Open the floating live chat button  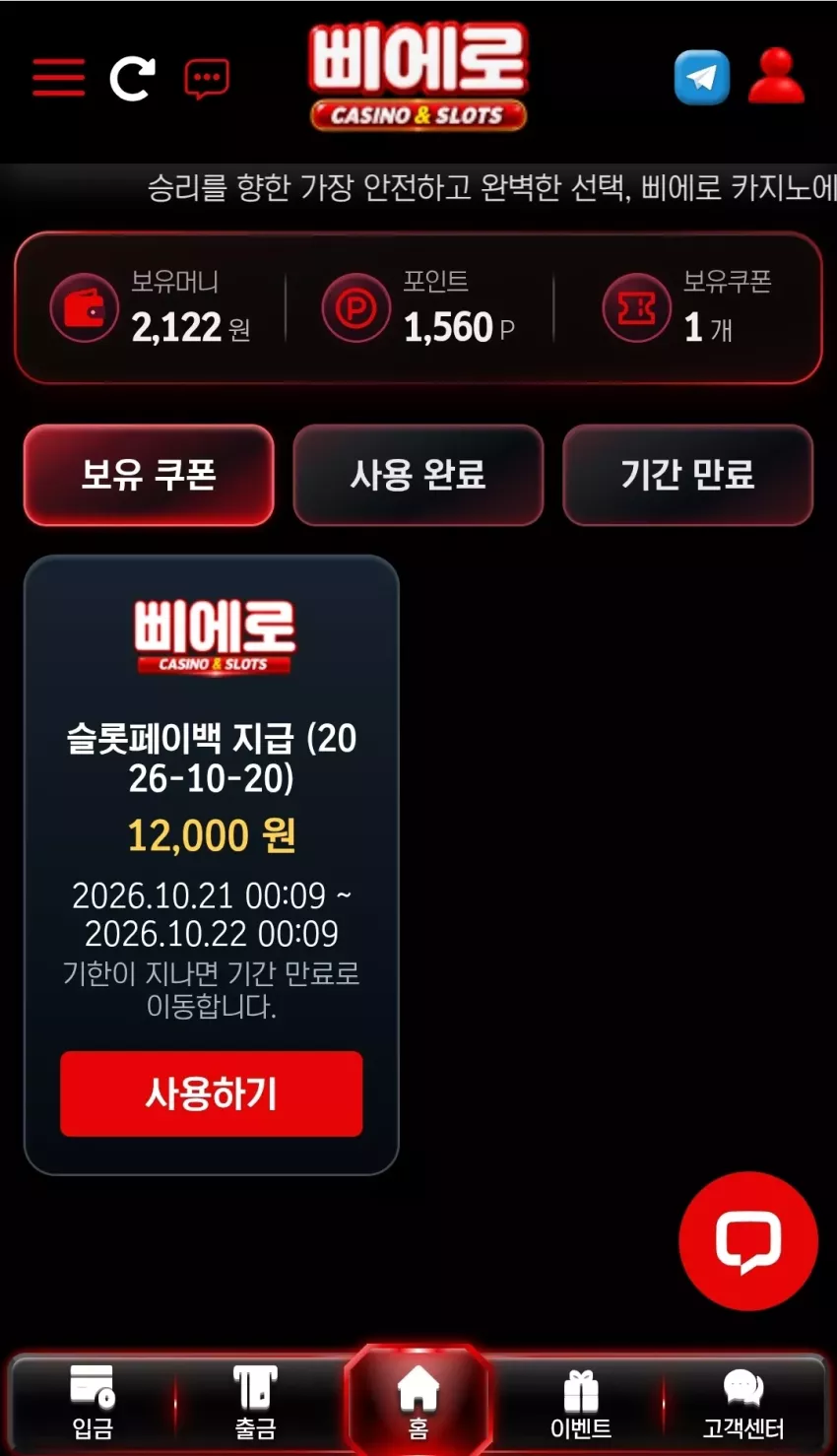click(748, 1240)
